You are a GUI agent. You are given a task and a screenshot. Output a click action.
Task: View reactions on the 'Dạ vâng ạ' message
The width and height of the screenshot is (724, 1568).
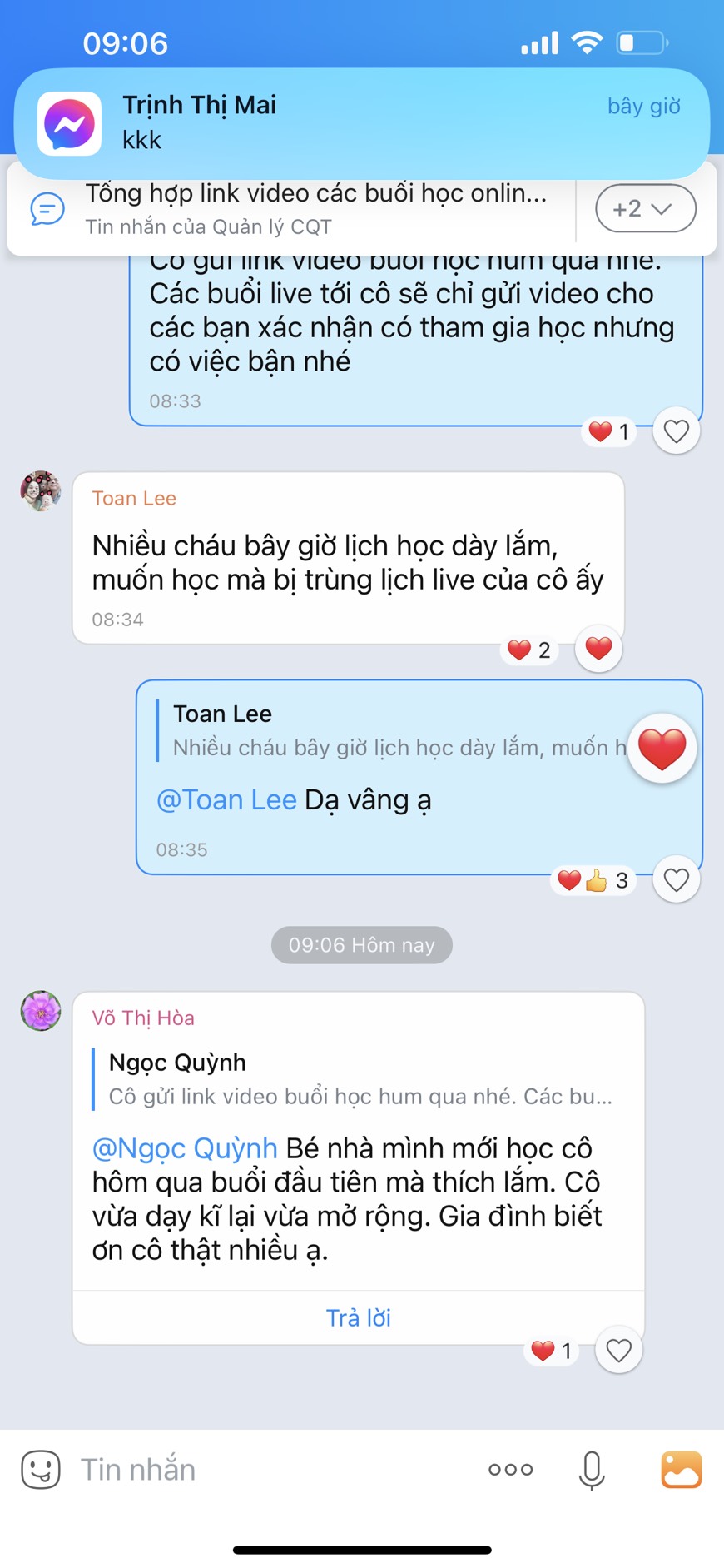coord(593,880)
